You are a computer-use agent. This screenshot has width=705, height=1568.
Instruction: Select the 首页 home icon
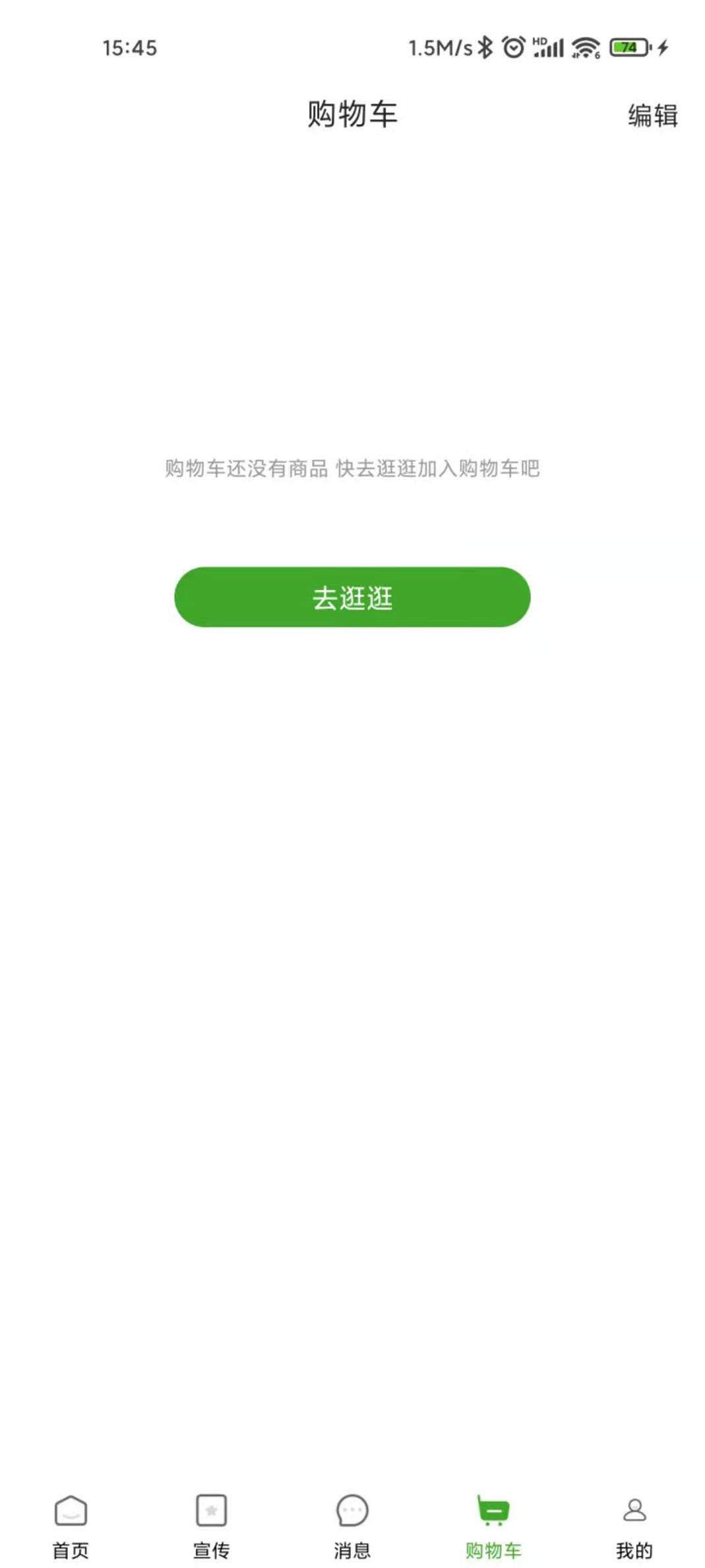tap(71, 1509)
